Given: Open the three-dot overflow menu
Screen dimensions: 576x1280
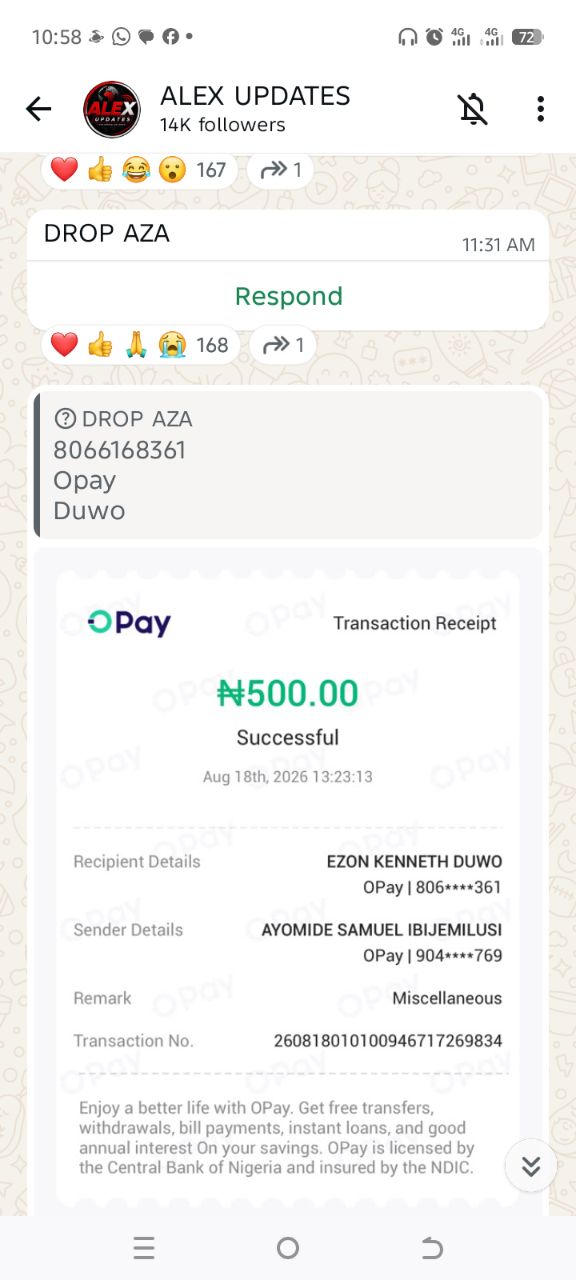Looking at the screenshot, I should 540,109.
